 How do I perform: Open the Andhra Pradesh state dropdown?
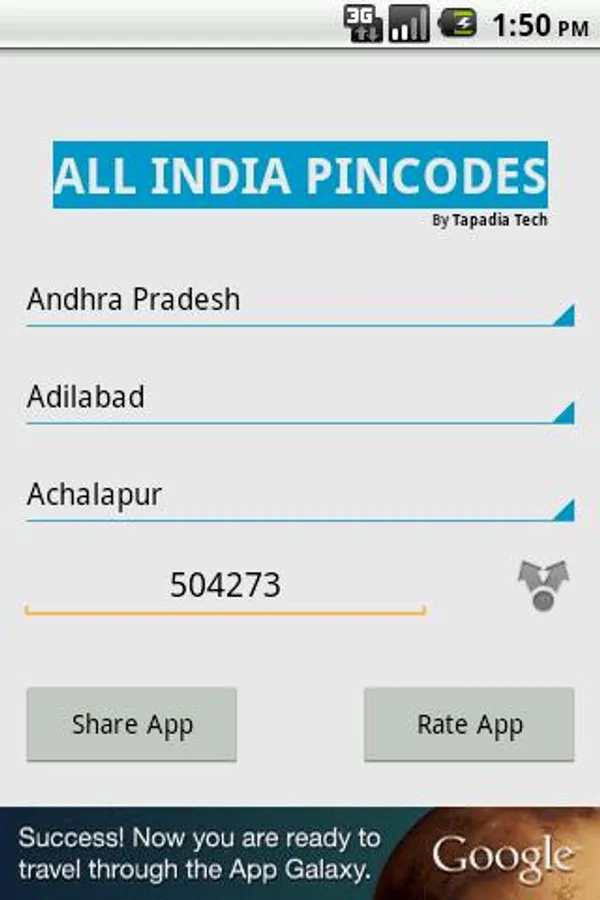coord(300,300)
